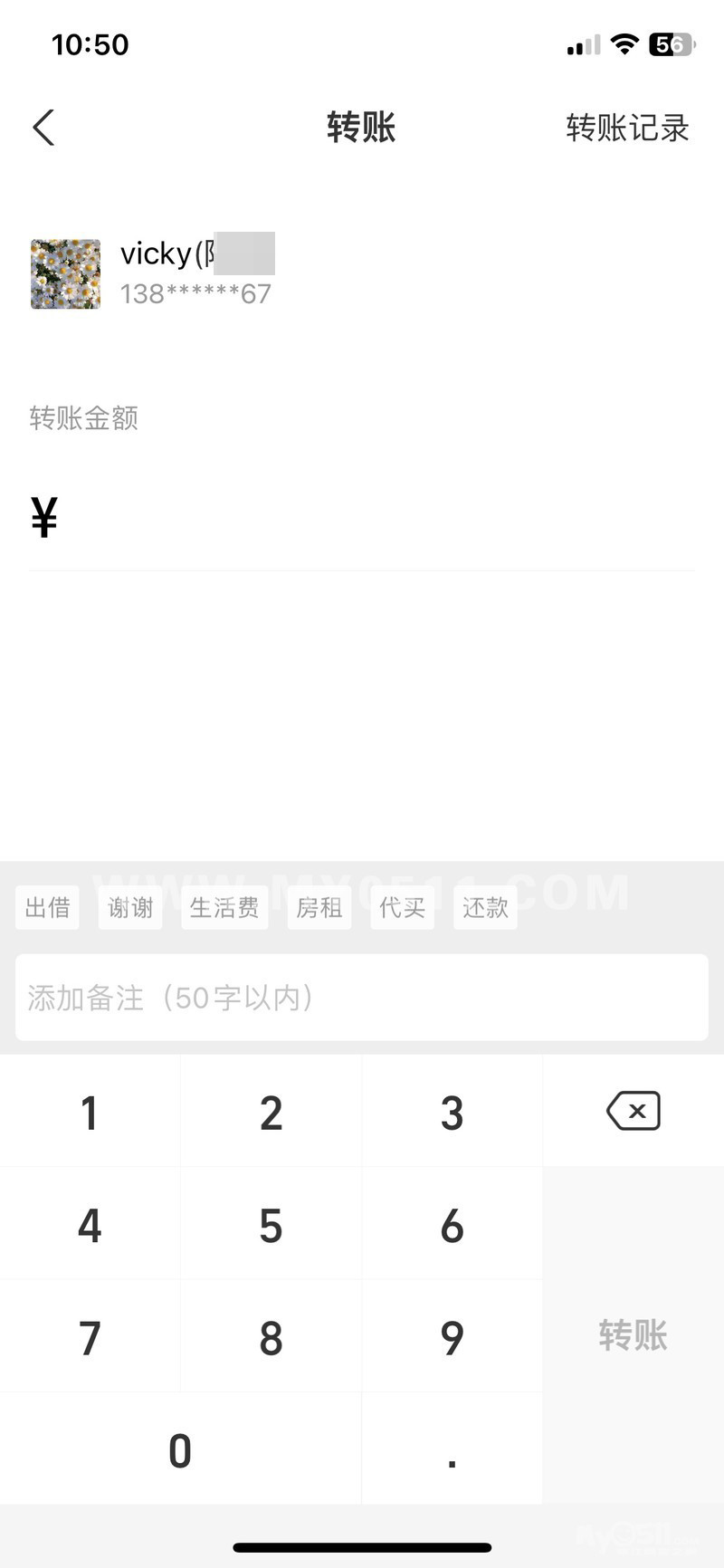Confirm with the 转账 keypad button
The width and height of the screenshot is (724, 1568).
[x=633, y=1336]
